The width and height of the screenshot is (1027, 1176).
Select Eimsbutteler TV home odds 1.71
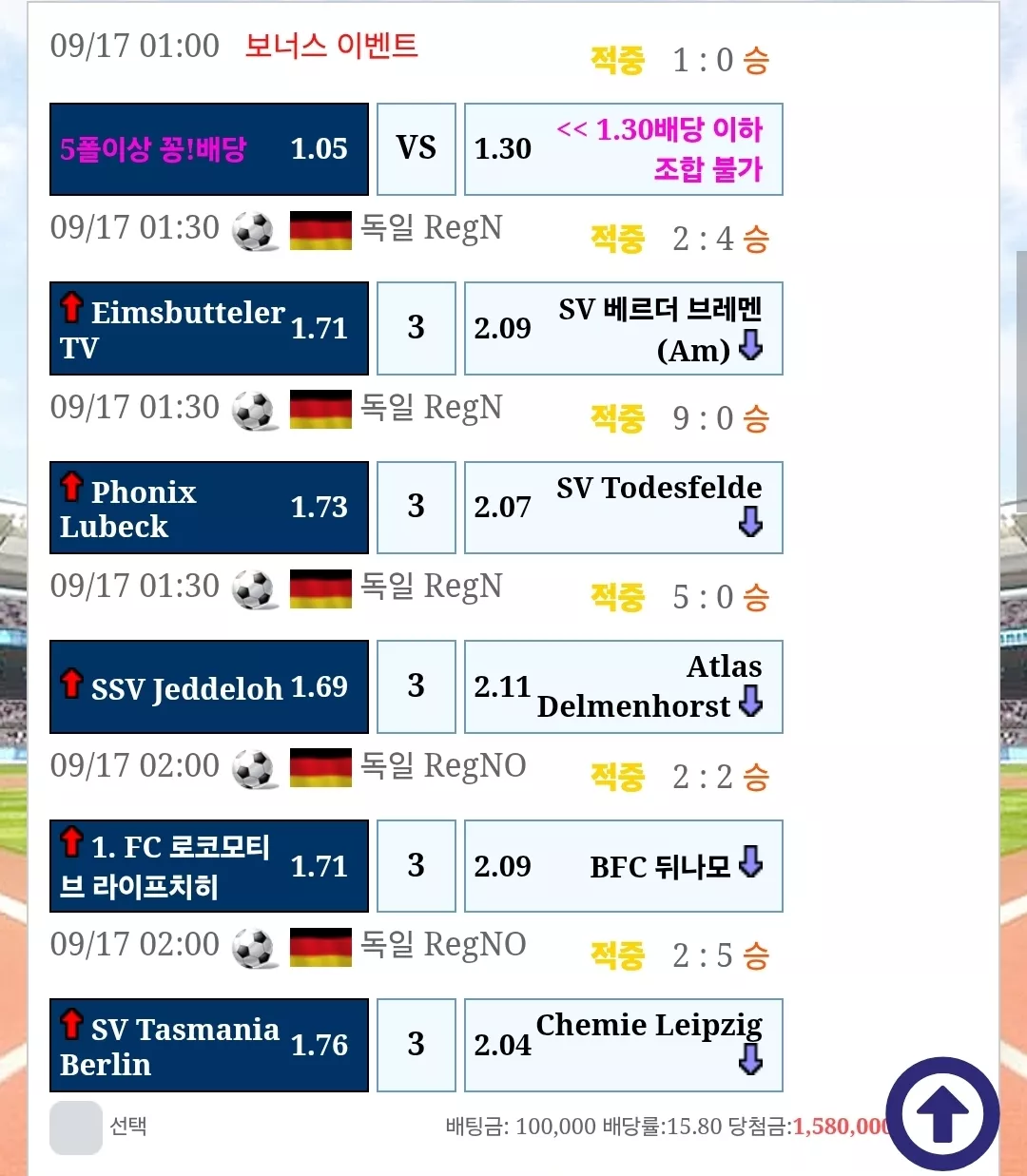point(209,328)
